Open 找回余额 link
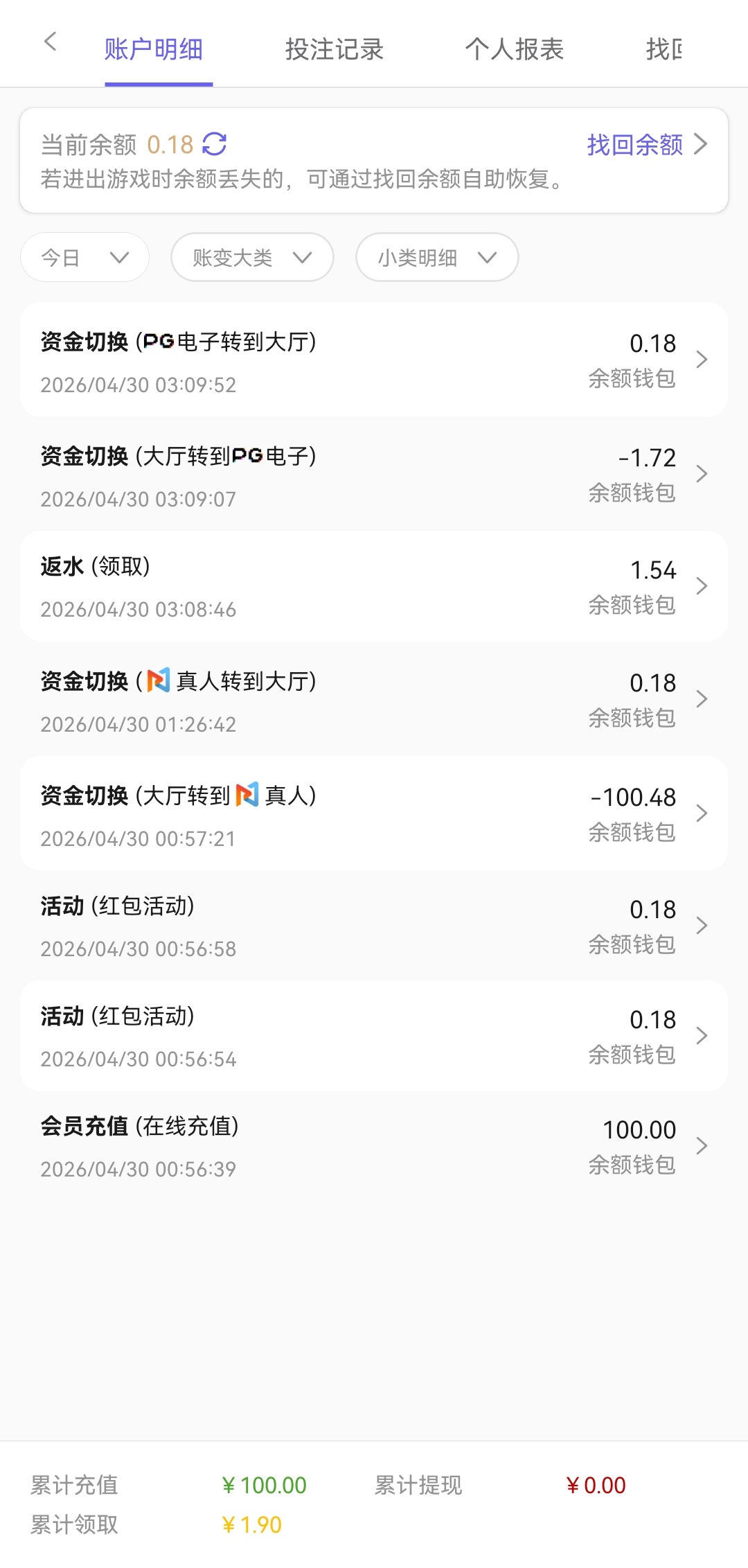748x1568 pixels. coord(646,145)
